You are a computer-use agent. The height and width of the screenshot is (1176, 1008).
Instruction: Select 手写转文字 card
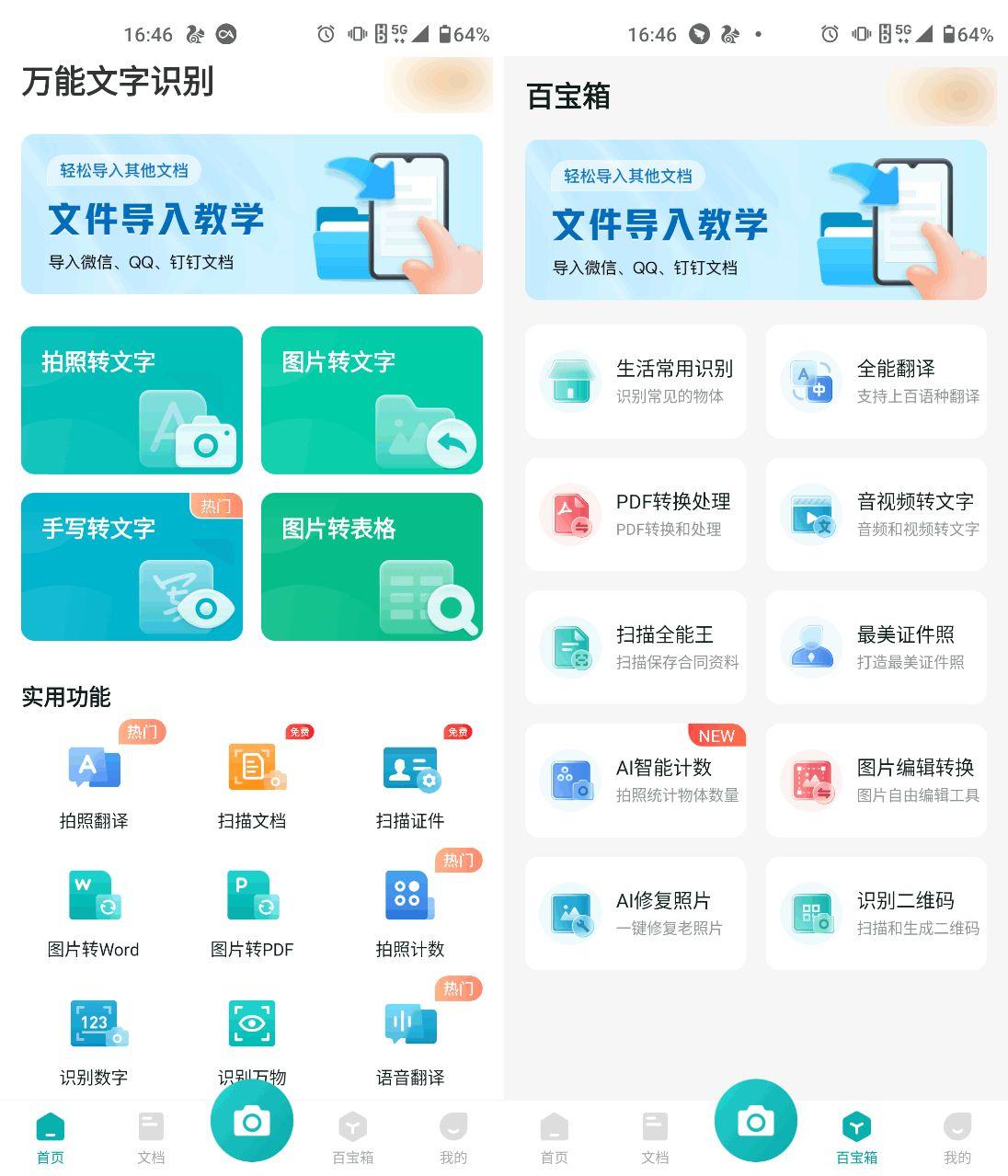[x=132, y=566]
